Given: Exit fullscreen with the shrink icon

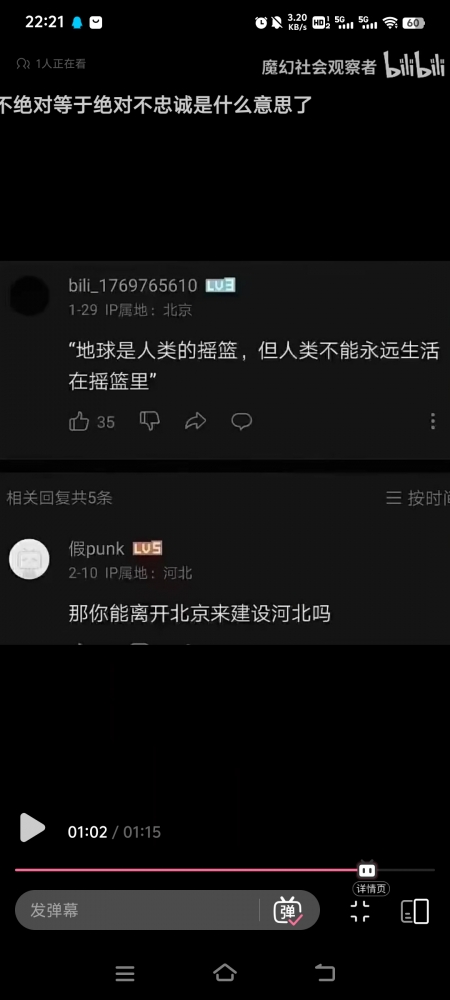Looking at the screenshot, I should pos(360,911).
